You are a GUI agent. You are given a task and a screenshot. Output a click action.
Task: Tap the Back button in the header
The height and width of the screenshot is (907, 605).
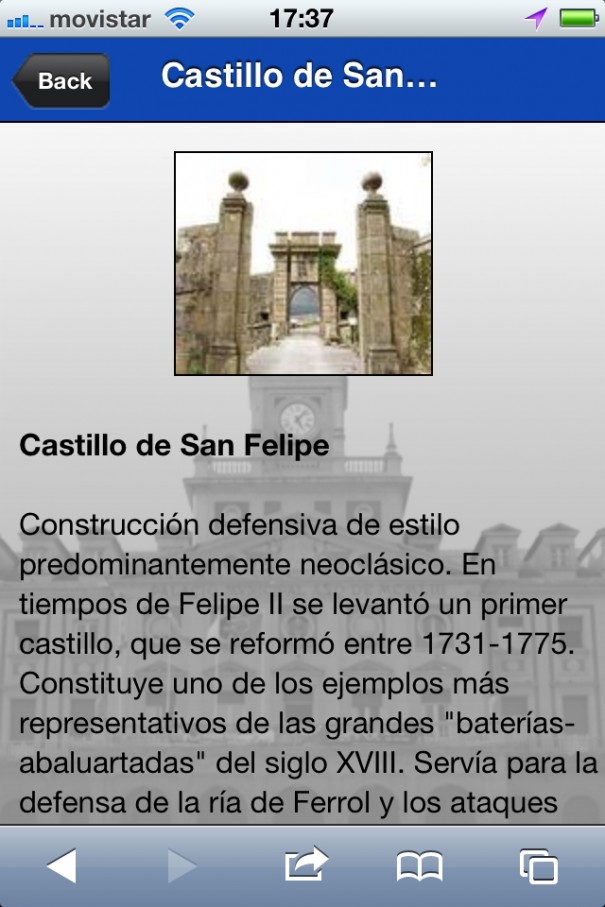(62, 81)
